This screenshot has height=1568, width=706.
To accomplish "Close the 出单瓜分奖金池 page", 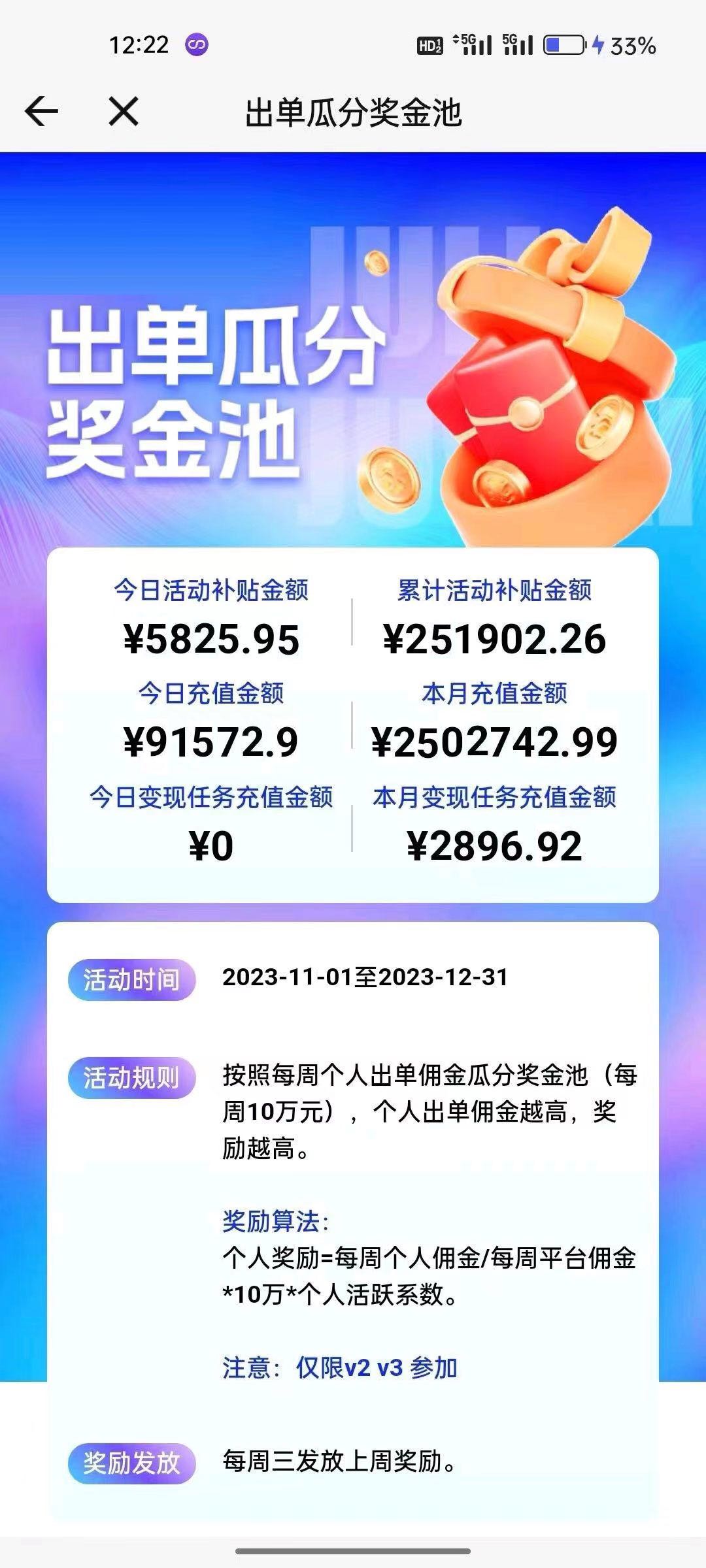I will click(124, 111).
